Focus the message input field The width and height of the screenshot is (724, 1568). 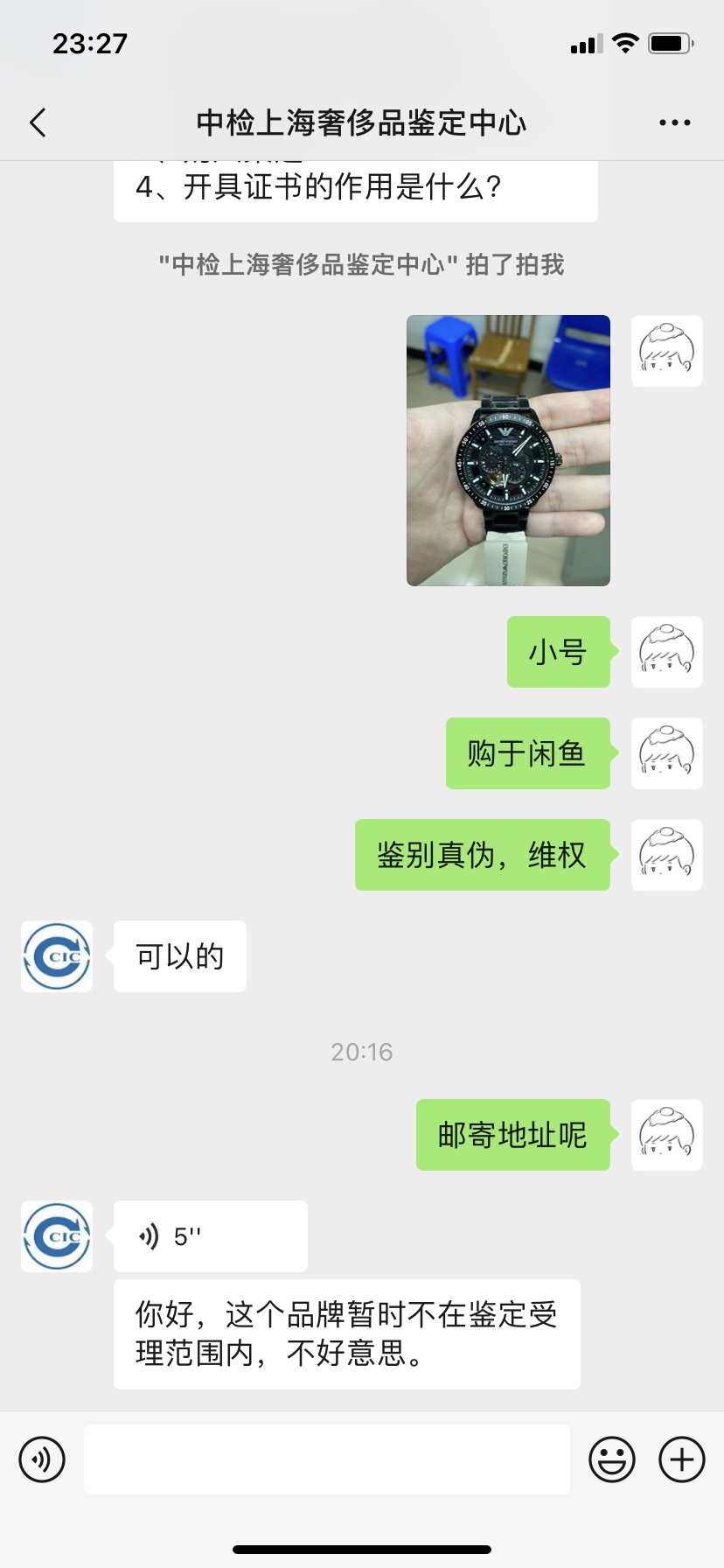[x=327, y=1459]
